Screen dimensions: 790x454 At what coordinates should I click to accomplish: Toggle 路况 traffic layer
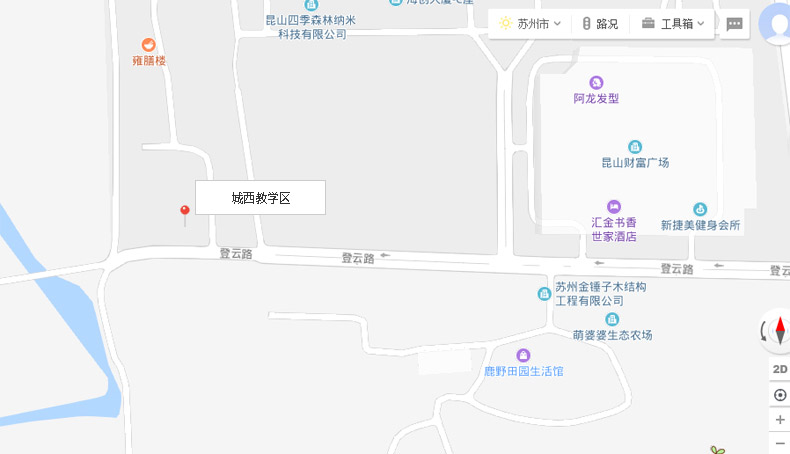tap(600, 24)
